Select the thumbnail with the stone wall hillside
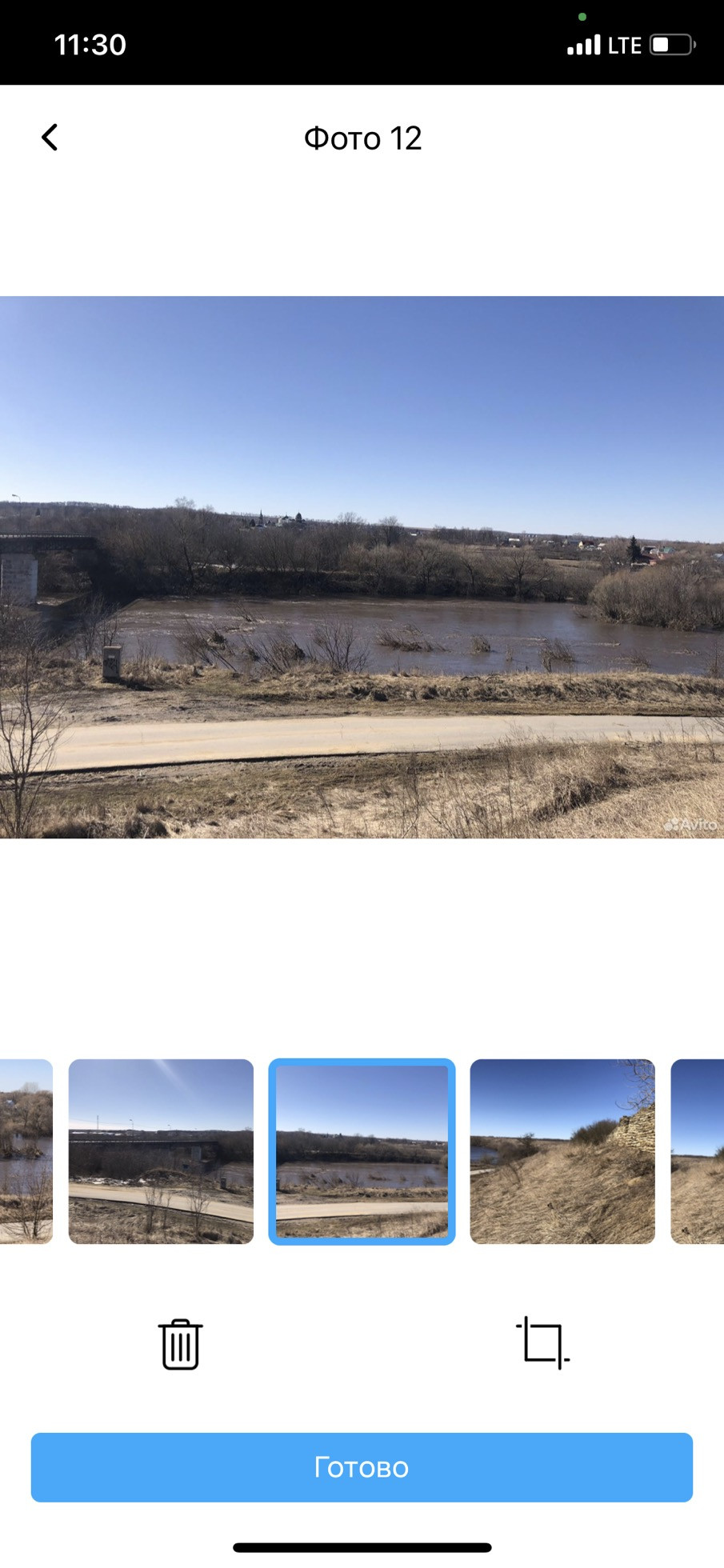This screenshot has height=1568, width=724. tap(562, 1151)
